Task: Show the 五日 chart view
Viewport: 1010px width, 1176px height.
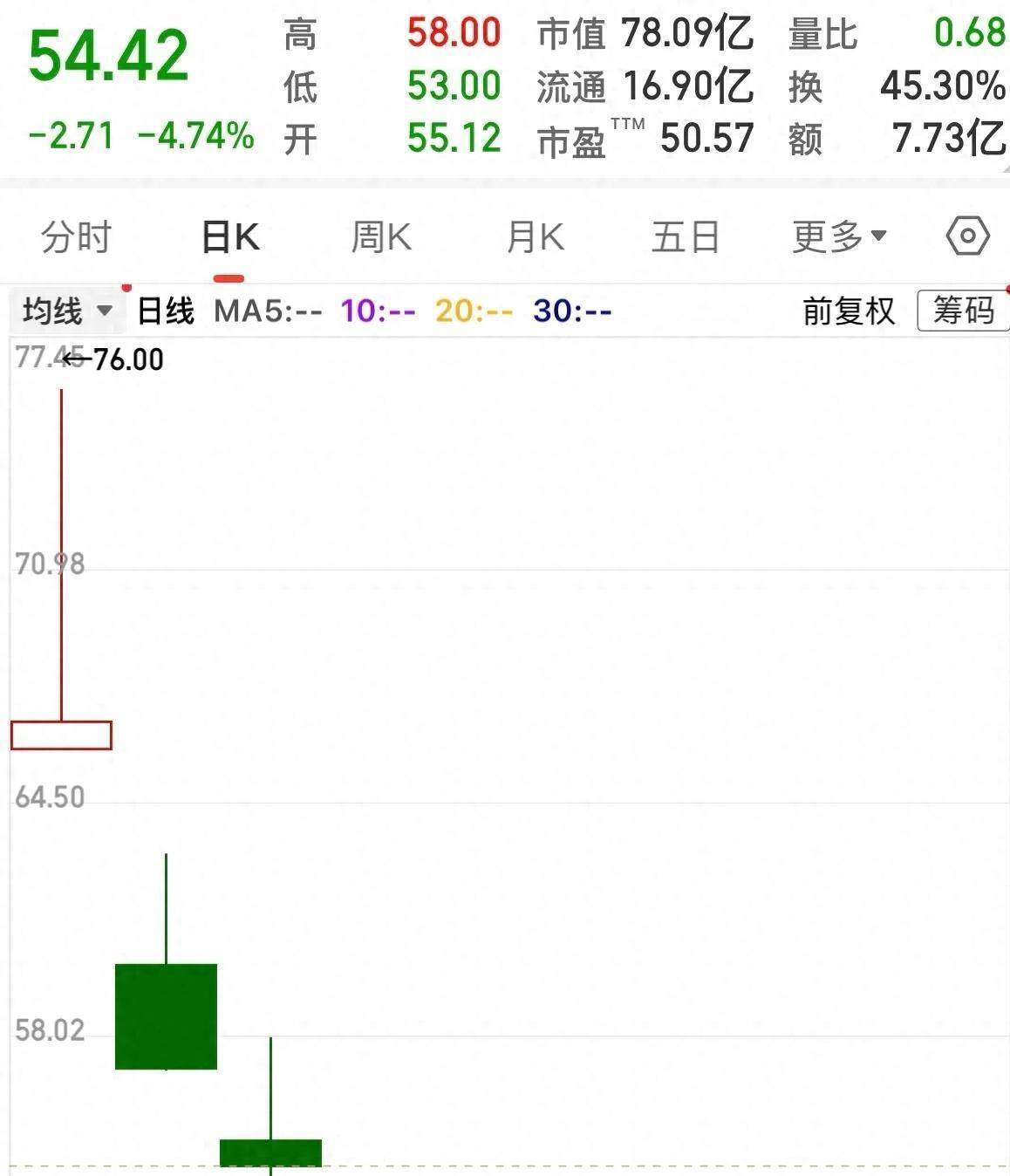Action: pyautogui.click(x=686, y=237)
